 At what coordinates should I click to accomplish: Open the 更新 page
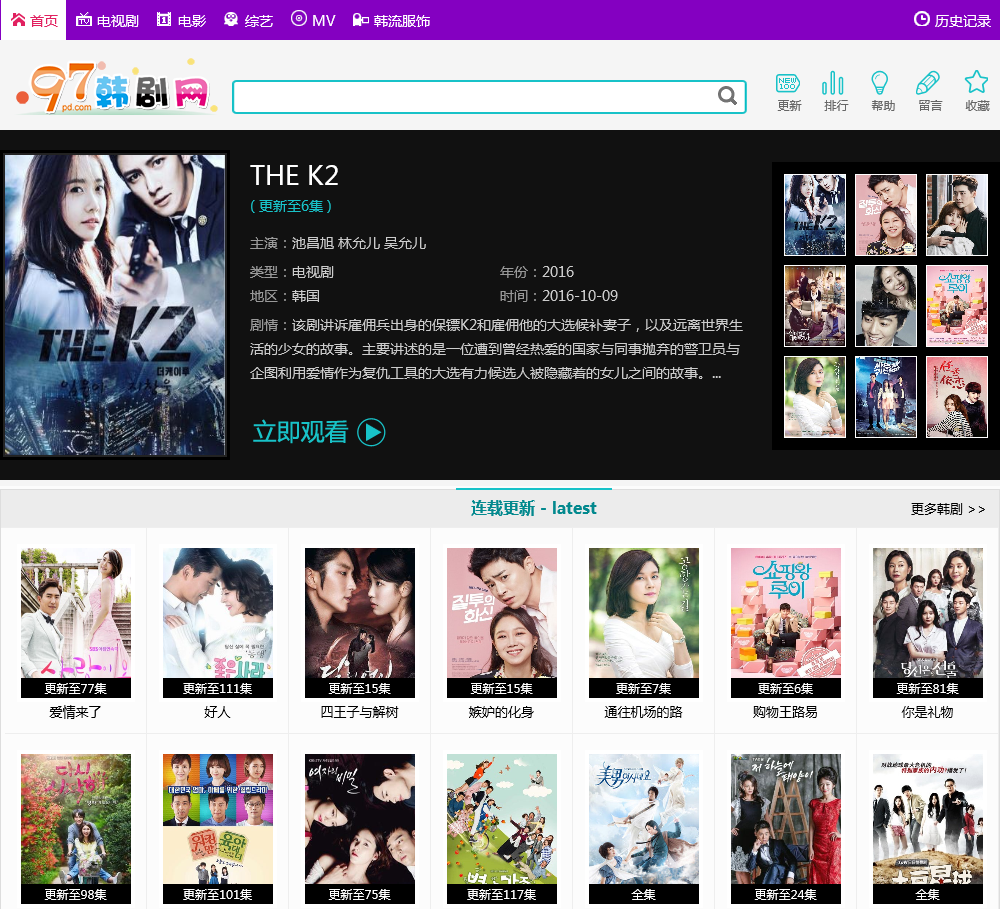(x=789, y=91)
